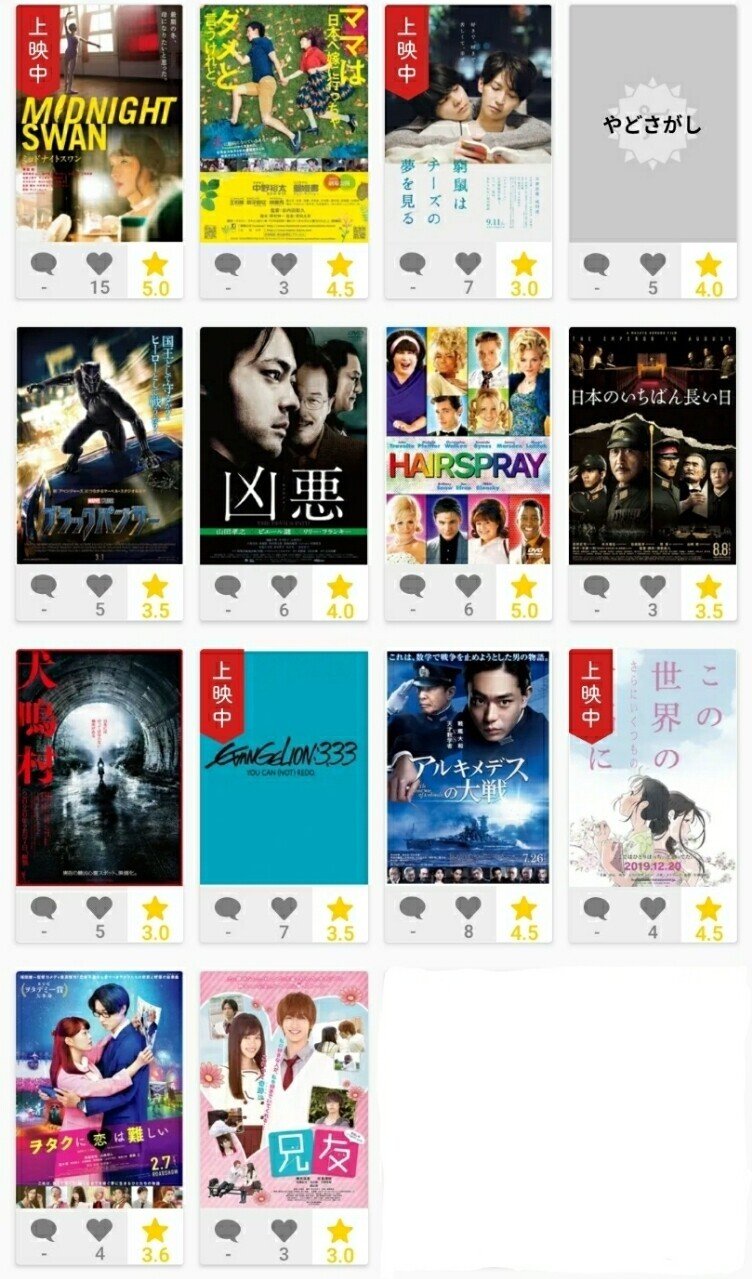Like the Evangelion 3.33 movie
752x1279 pixels.
[x=283, y=908]
